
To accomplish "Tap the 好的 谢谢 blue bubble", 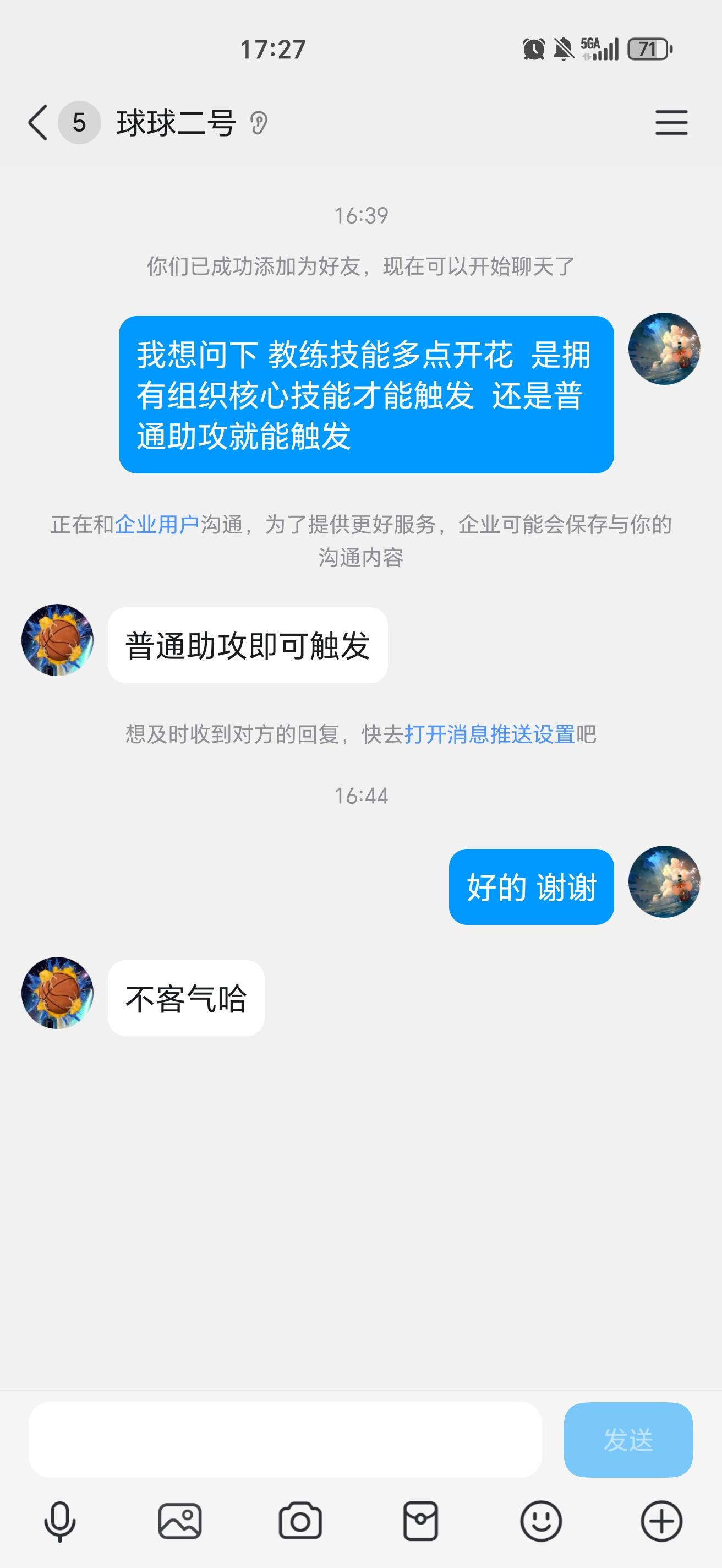I will pyautogui.click(x=532, y=888).
